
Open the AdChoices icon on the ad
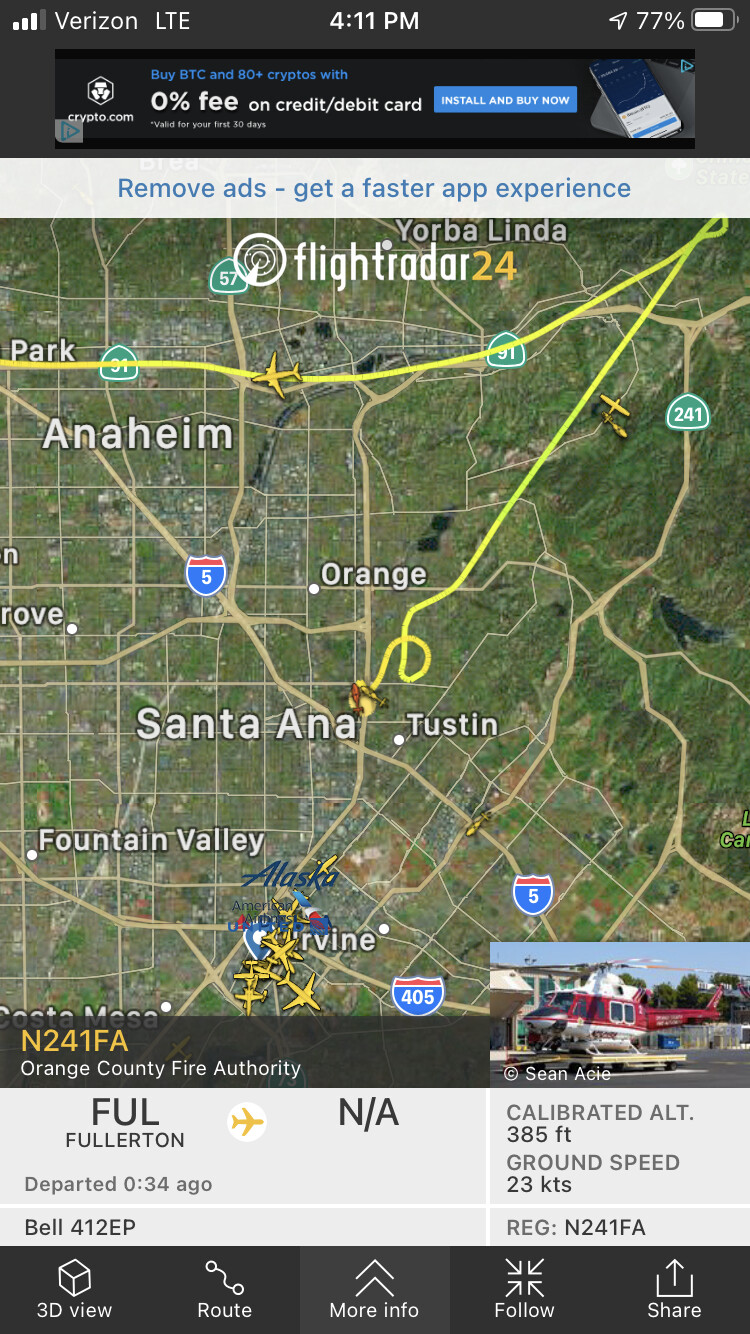click(687, 66)
